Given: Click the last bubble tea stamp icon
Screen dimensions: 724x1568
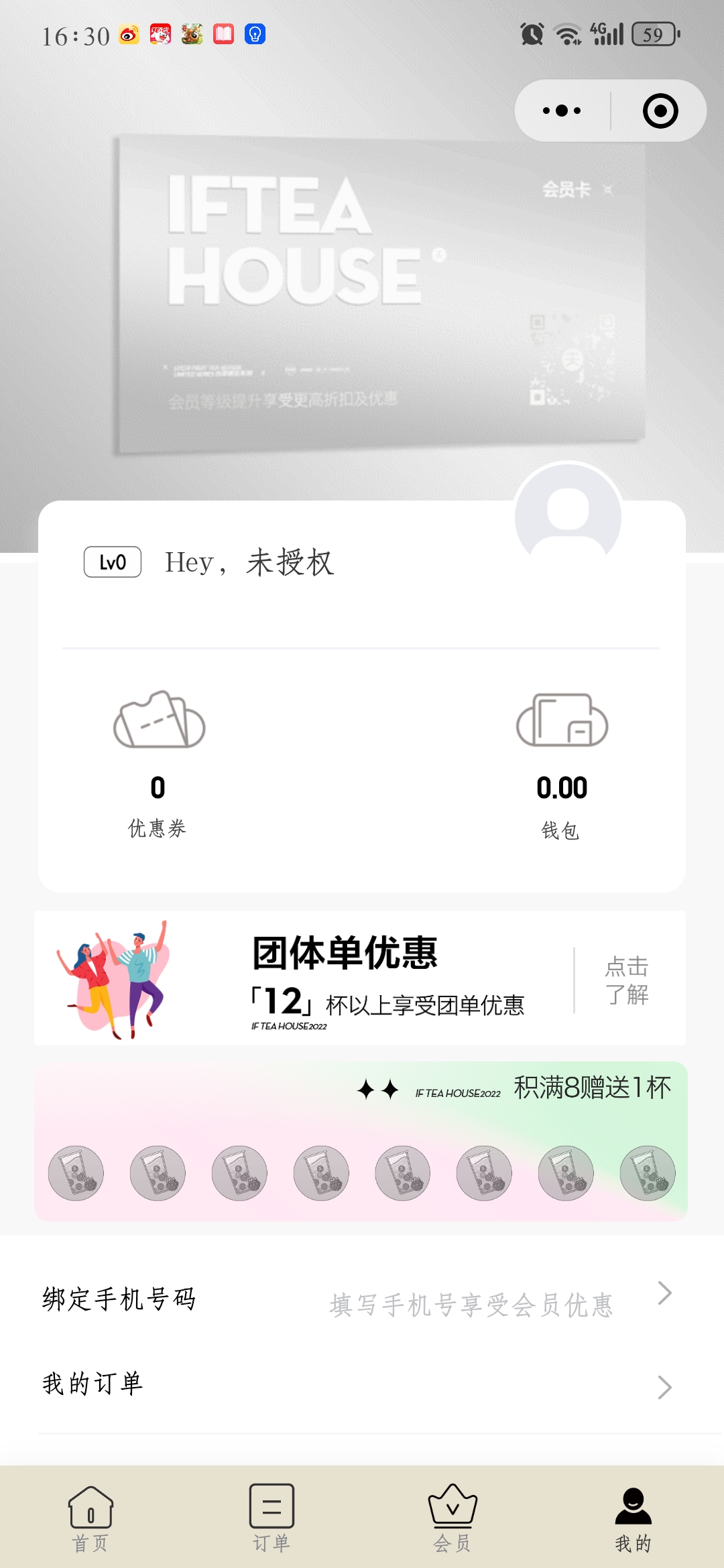Looking at the screenshot, I should click(x=648, y=1173).
